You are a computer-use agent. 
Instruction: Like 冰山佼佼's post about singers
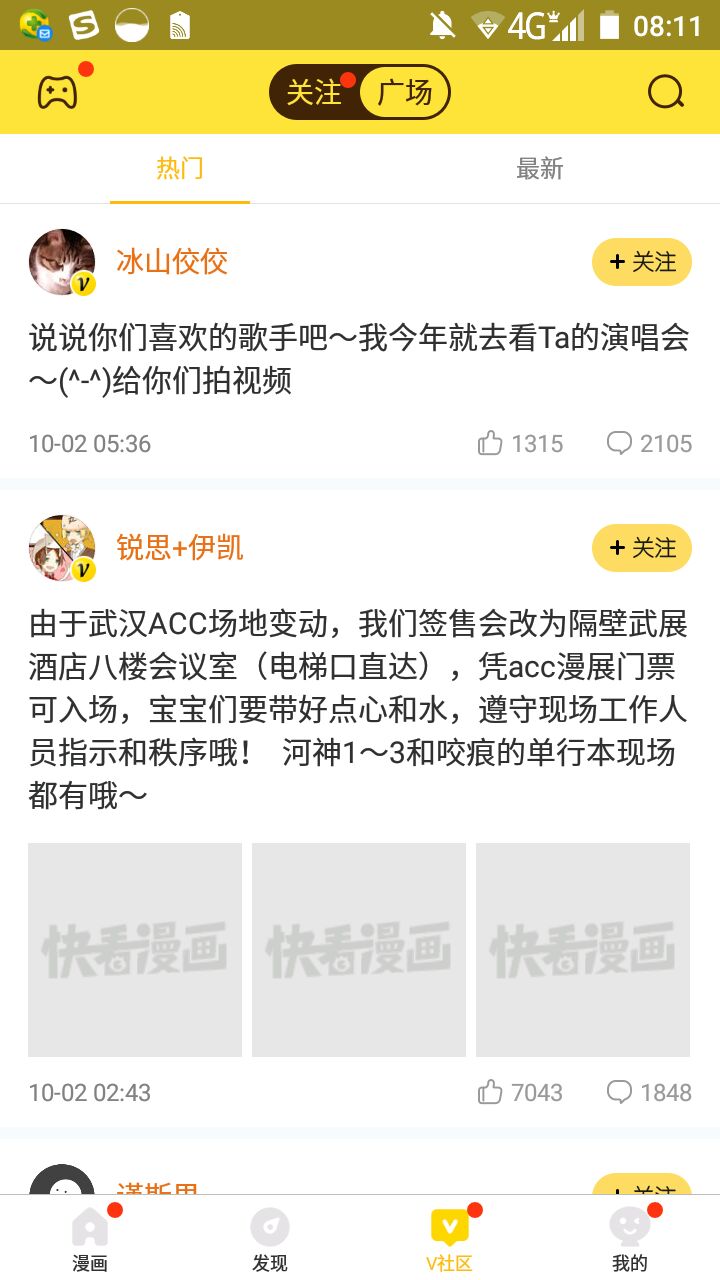[490, 443]
